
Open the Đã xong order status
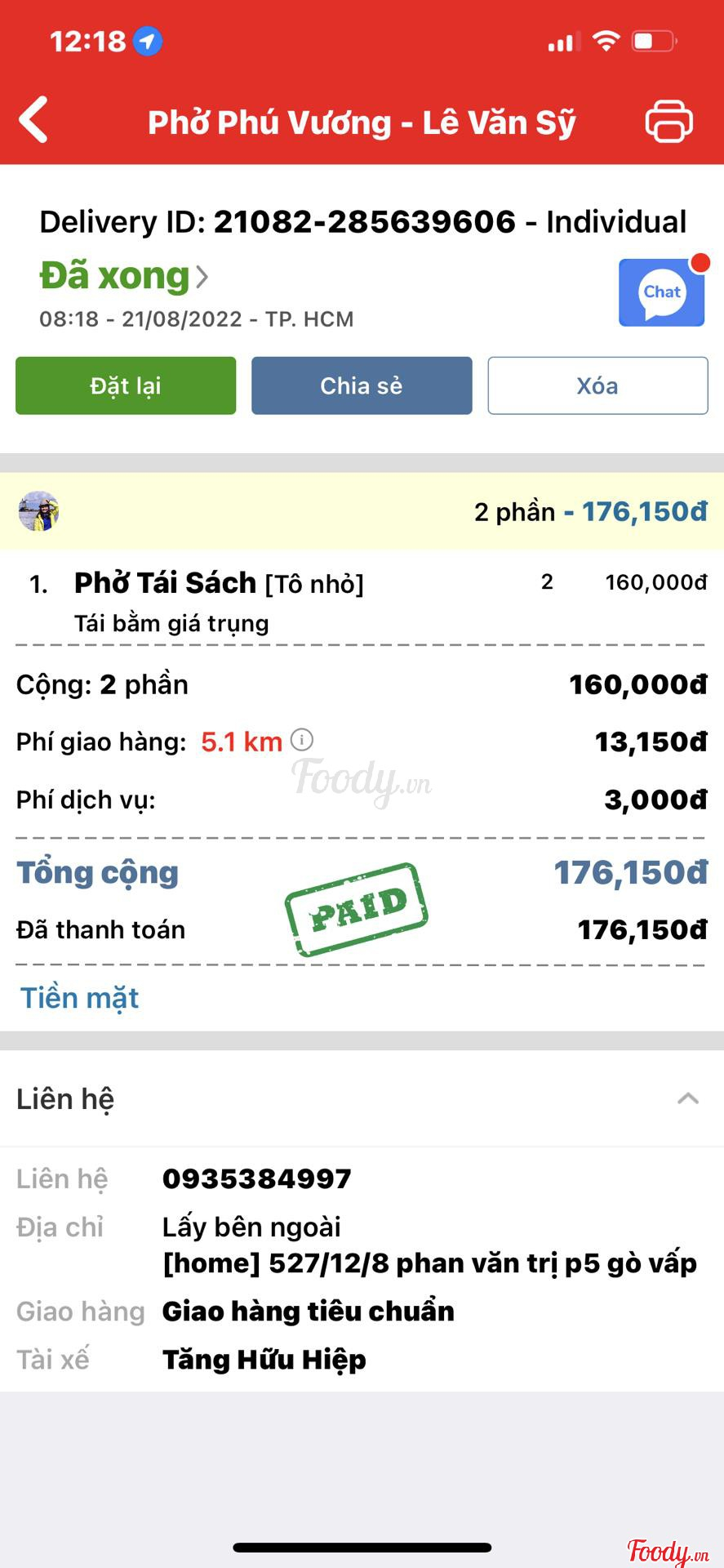pyautogui.click(x=124, y=276)
